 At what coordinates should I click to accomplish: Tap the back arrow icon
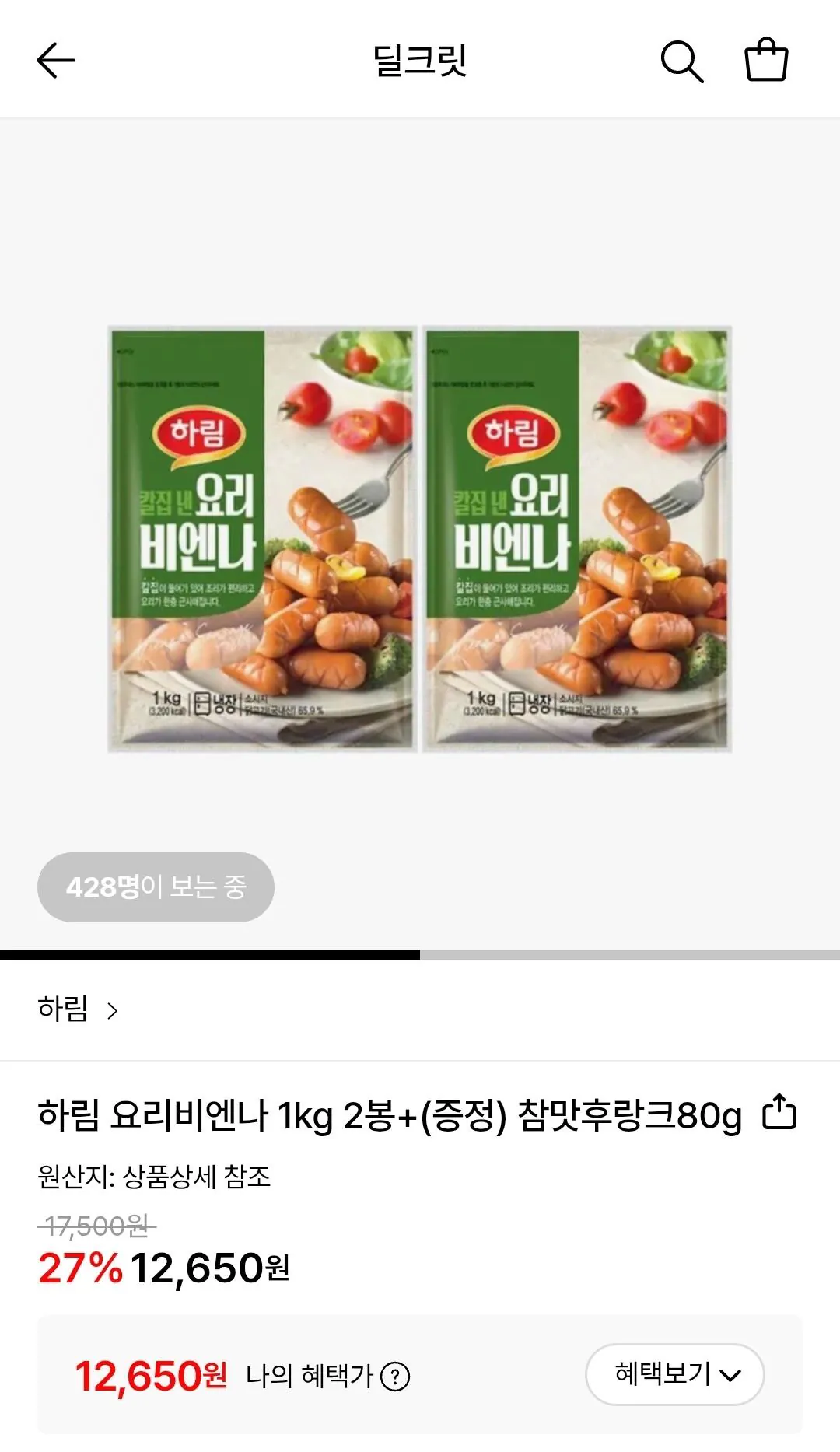(x=54, y=61)
